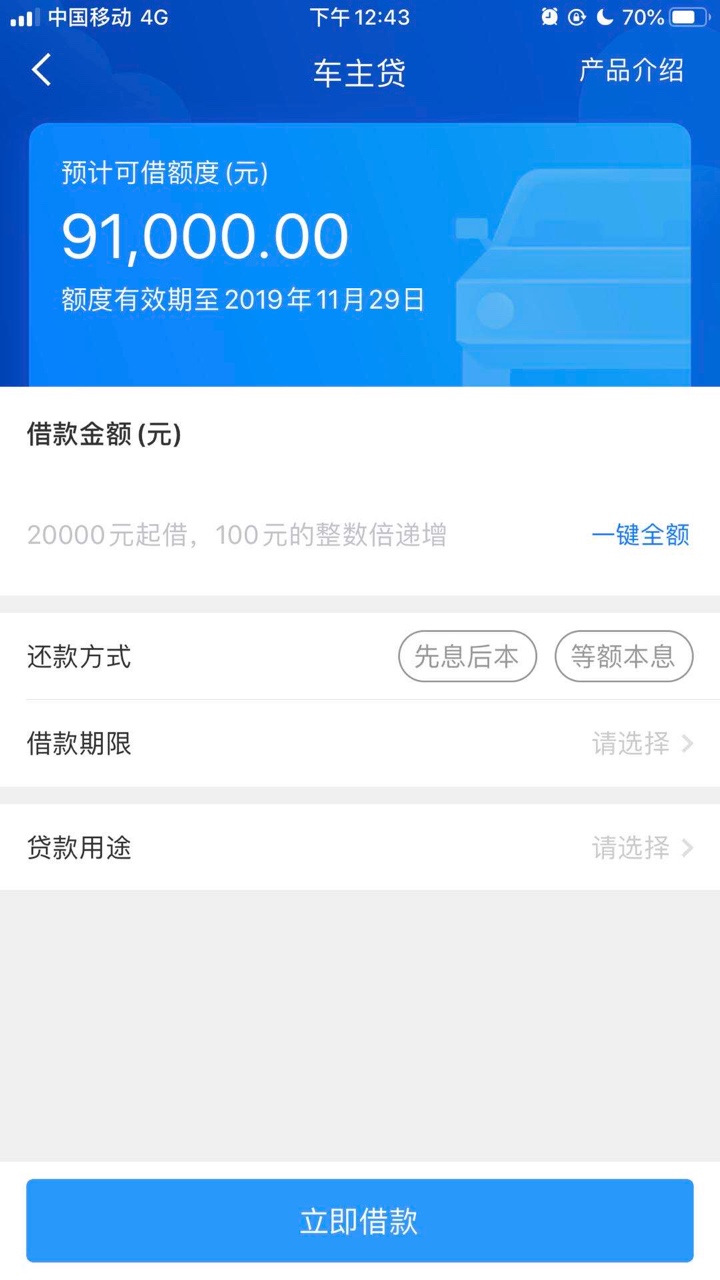Image resolution: width=720 pixels, height=1280 pixels.
Task: Select 一键全额 to borrow the full amount
Action: point(640,535)
